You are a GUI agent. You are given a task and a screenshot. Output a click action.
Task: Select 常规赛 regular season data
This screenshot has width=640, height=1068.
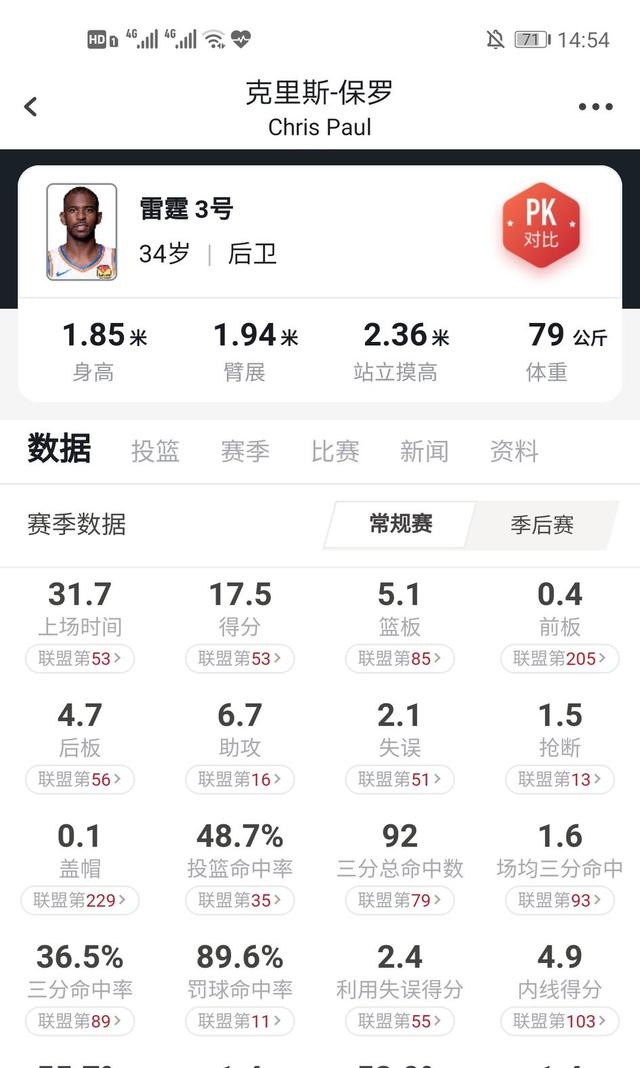(400, 524)
